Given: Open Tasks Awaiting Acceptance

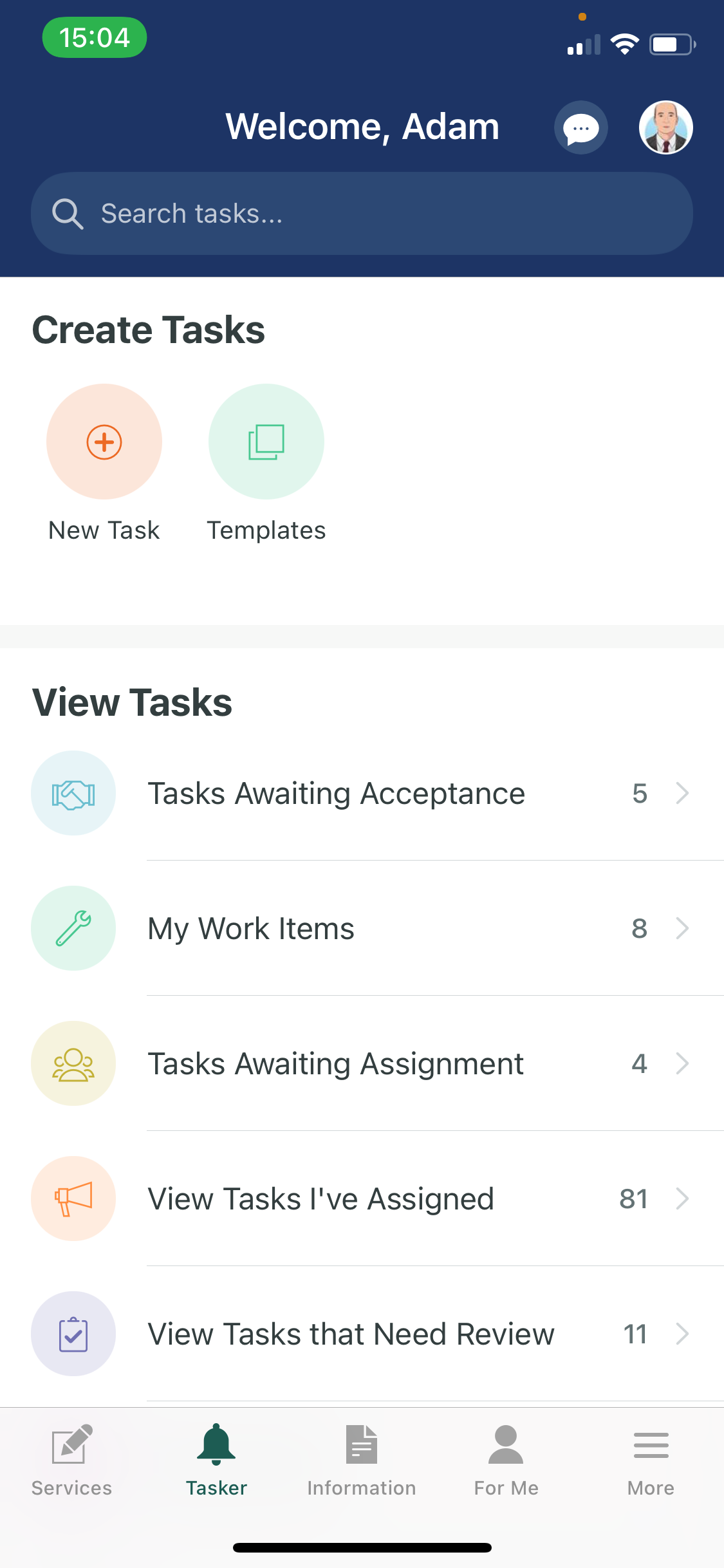Looking at the screenshot, I should [x=362, y=793].
